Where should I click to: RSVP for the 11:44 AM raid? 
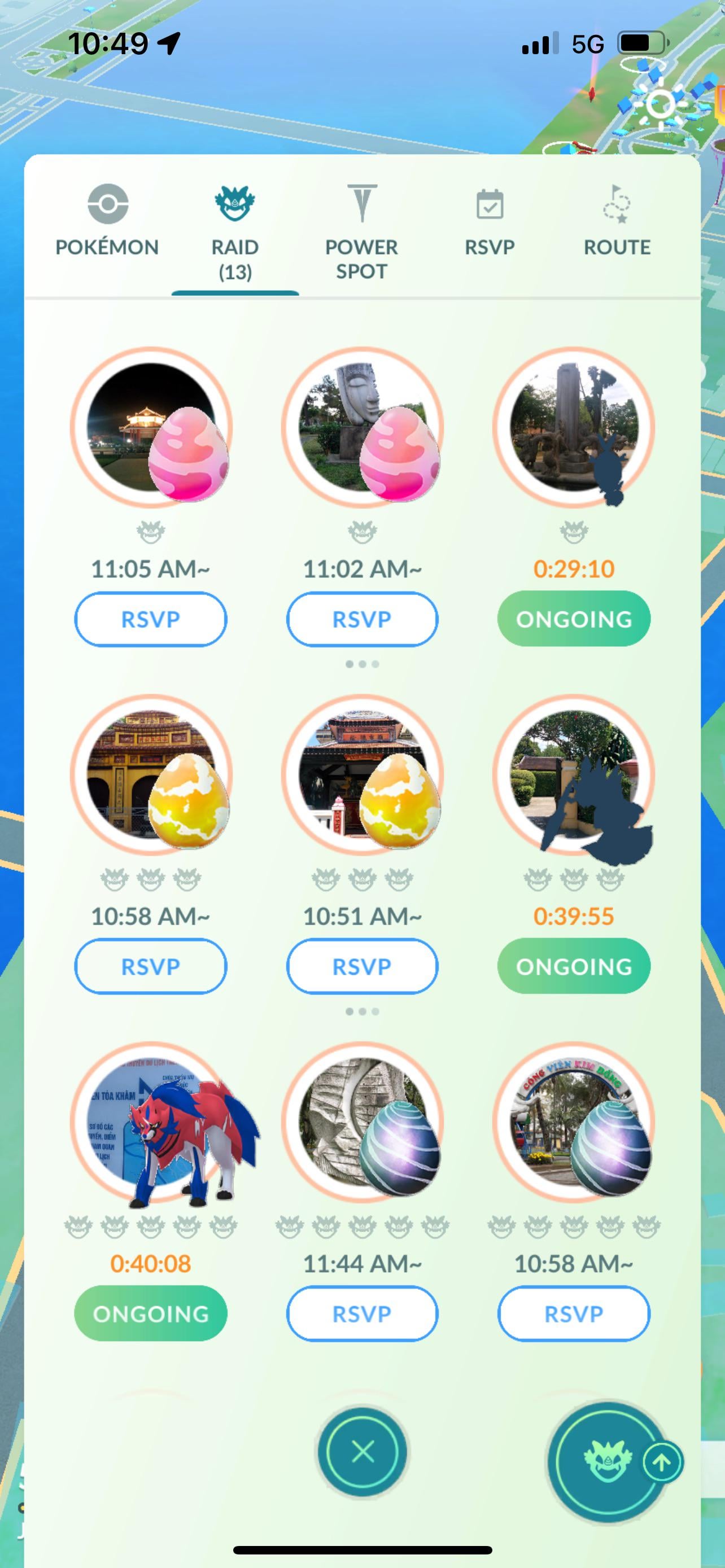362,1314
